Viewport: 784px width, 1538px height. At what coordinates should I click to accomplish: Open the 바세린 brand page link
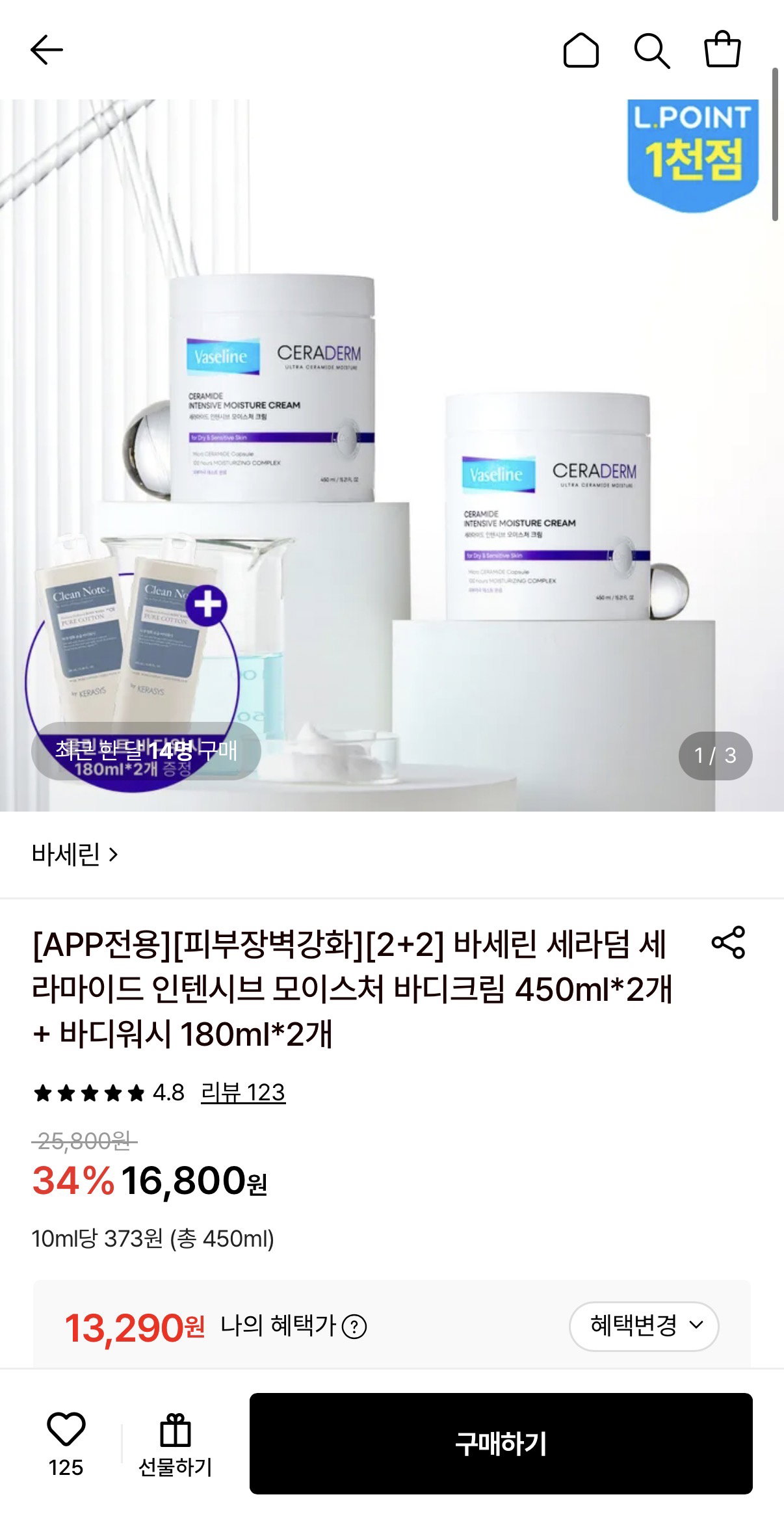[75, 855]
